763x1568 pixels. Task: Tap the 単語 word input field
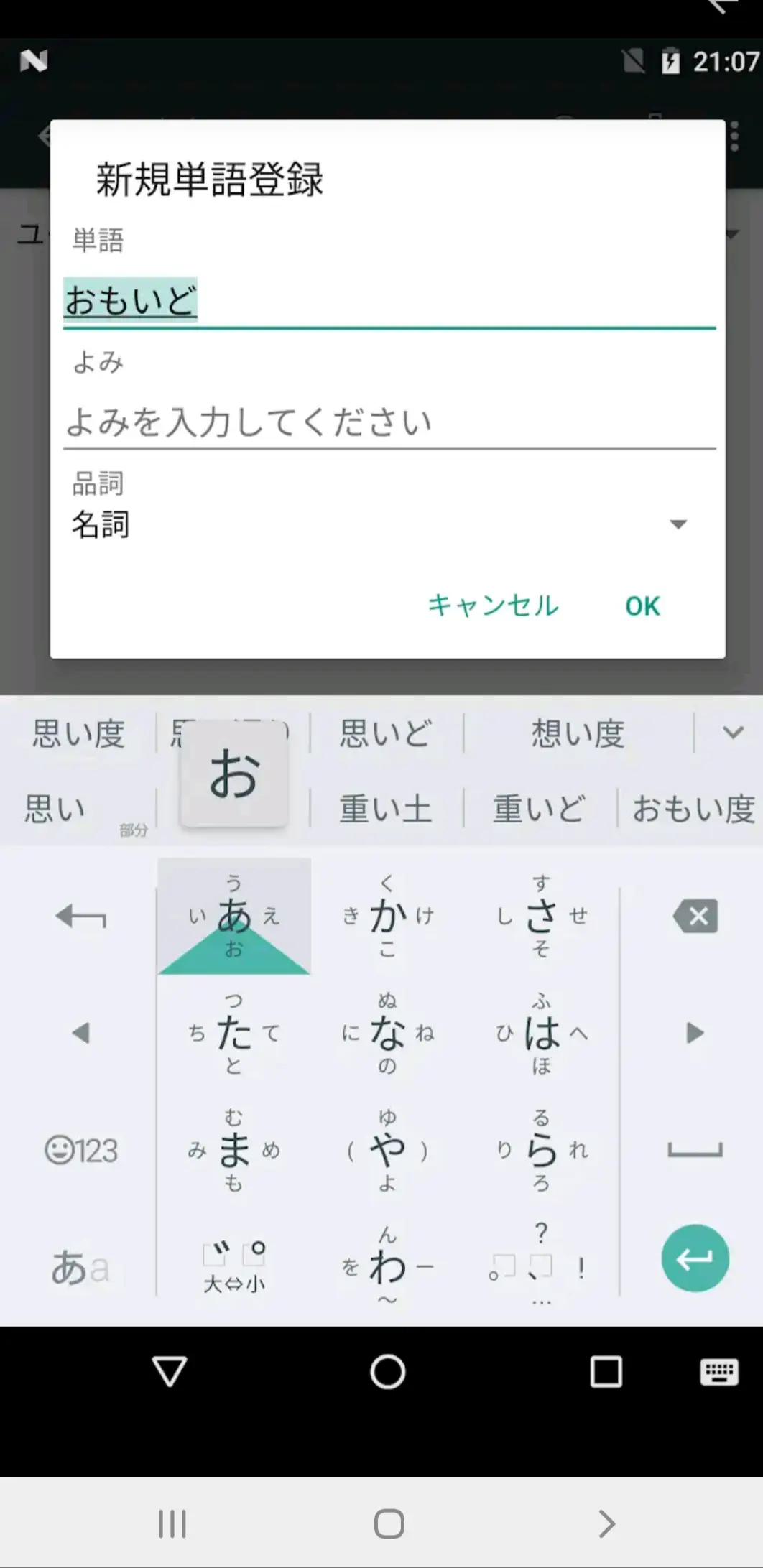point(388,302)
